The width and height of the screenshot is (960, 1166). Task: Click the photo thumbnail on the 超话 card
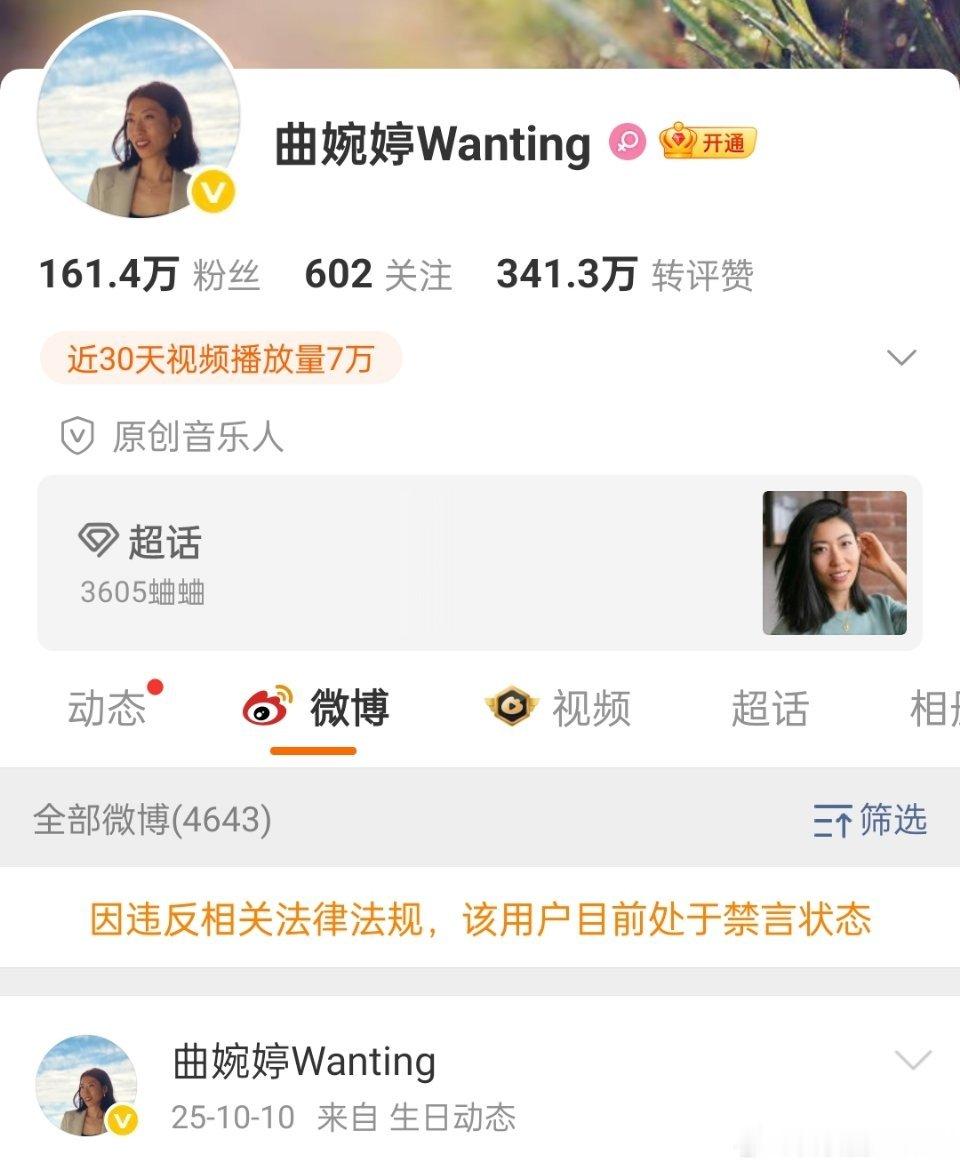coord(835,562)
